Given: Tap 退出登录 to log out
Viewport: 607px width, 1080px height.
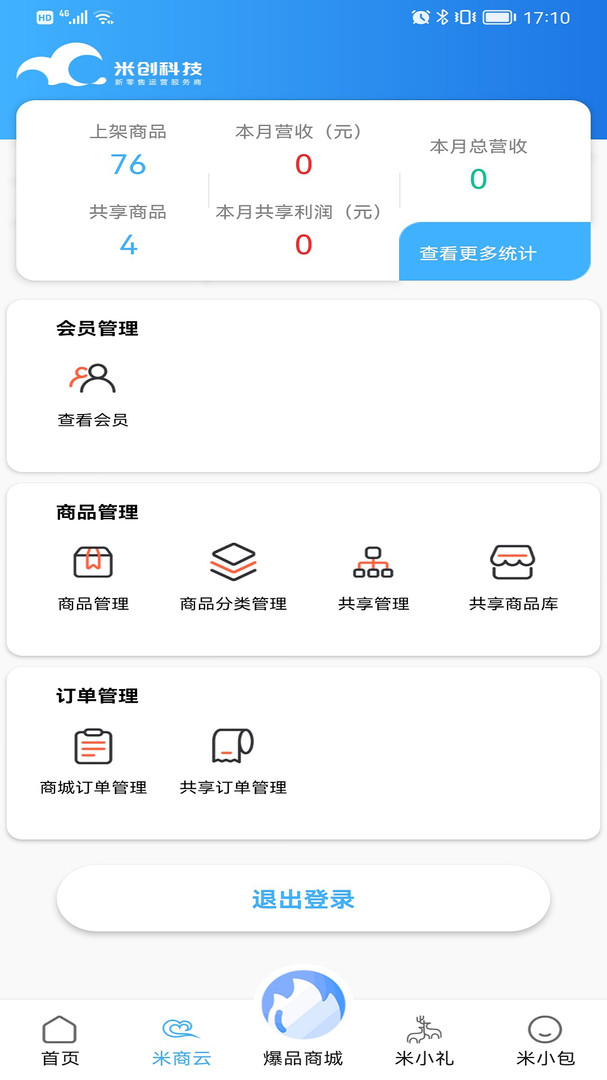Looking at the screenshot, I should 303,899.
